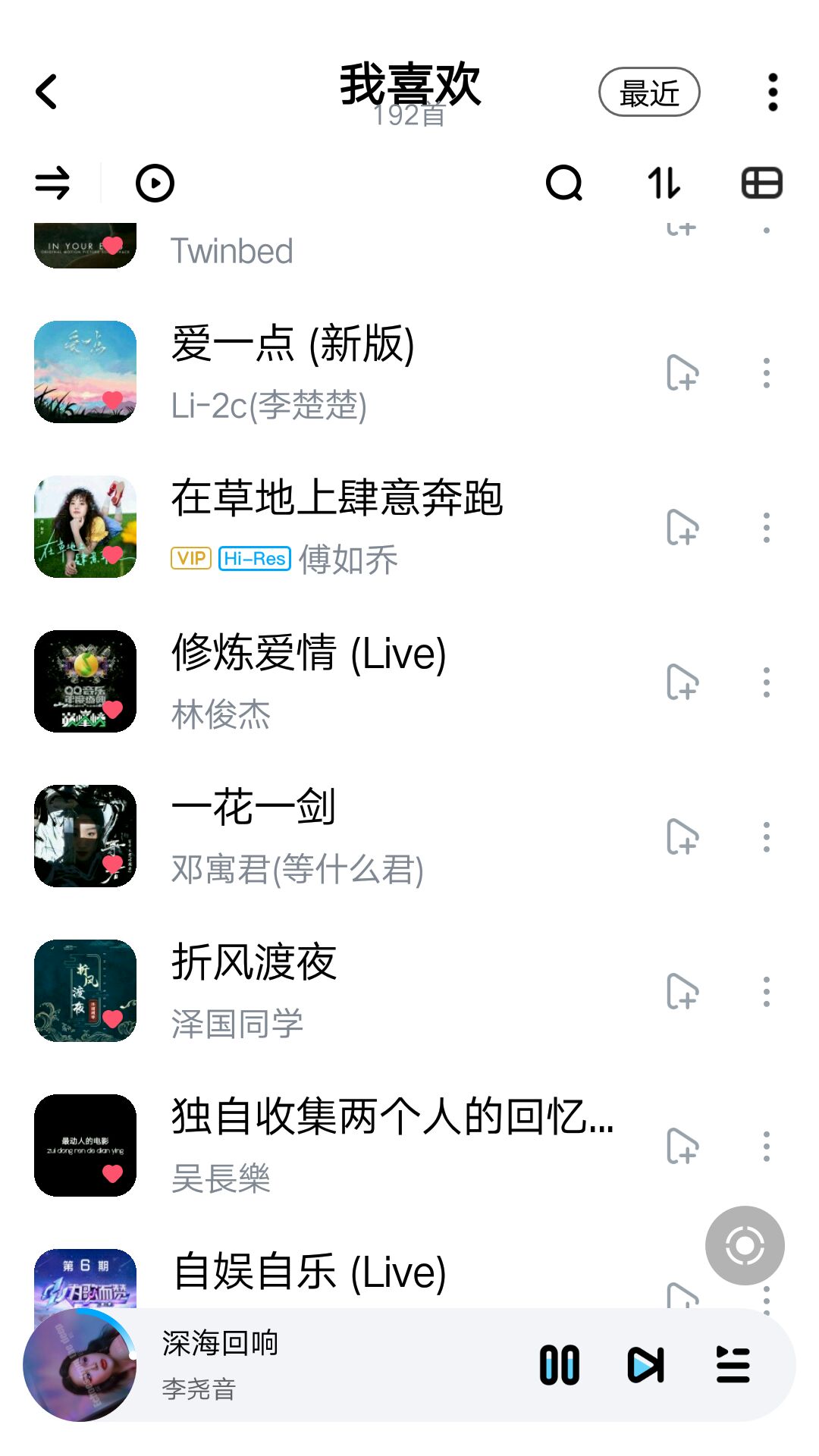Go back from 我喜欢 playlist

tap(47, 92)
